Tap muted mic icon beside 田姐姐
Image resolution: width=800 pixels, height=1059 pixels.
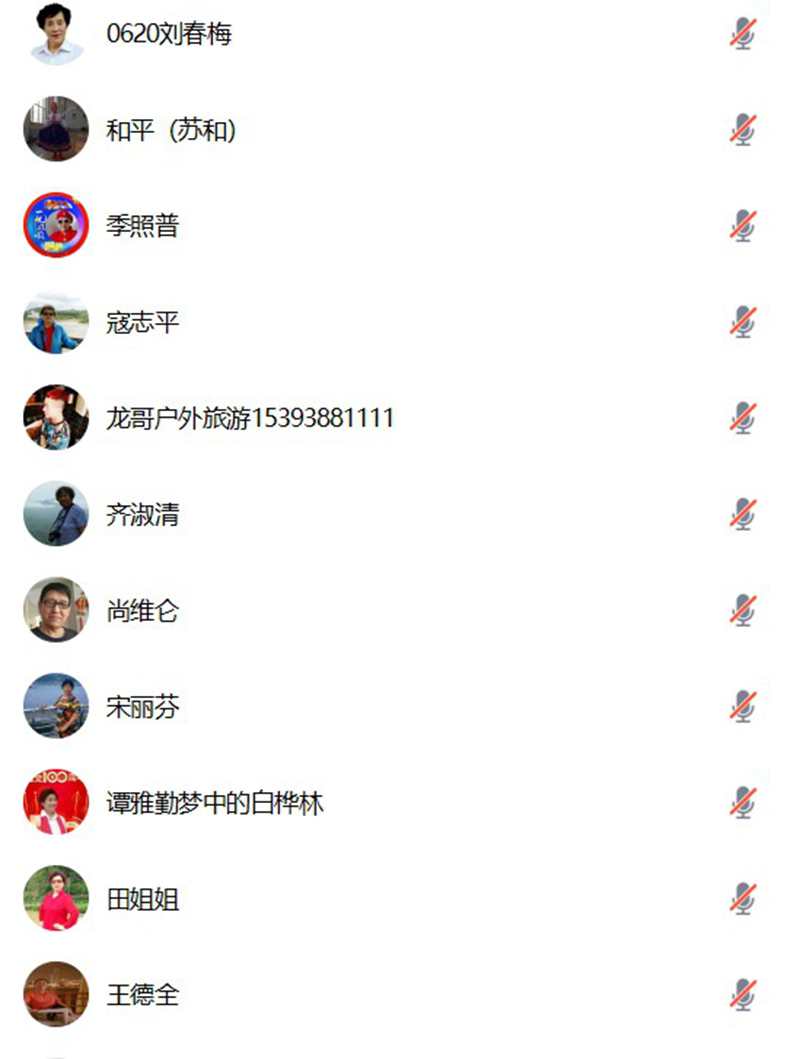pyautogui.click(x=742, y=898)
